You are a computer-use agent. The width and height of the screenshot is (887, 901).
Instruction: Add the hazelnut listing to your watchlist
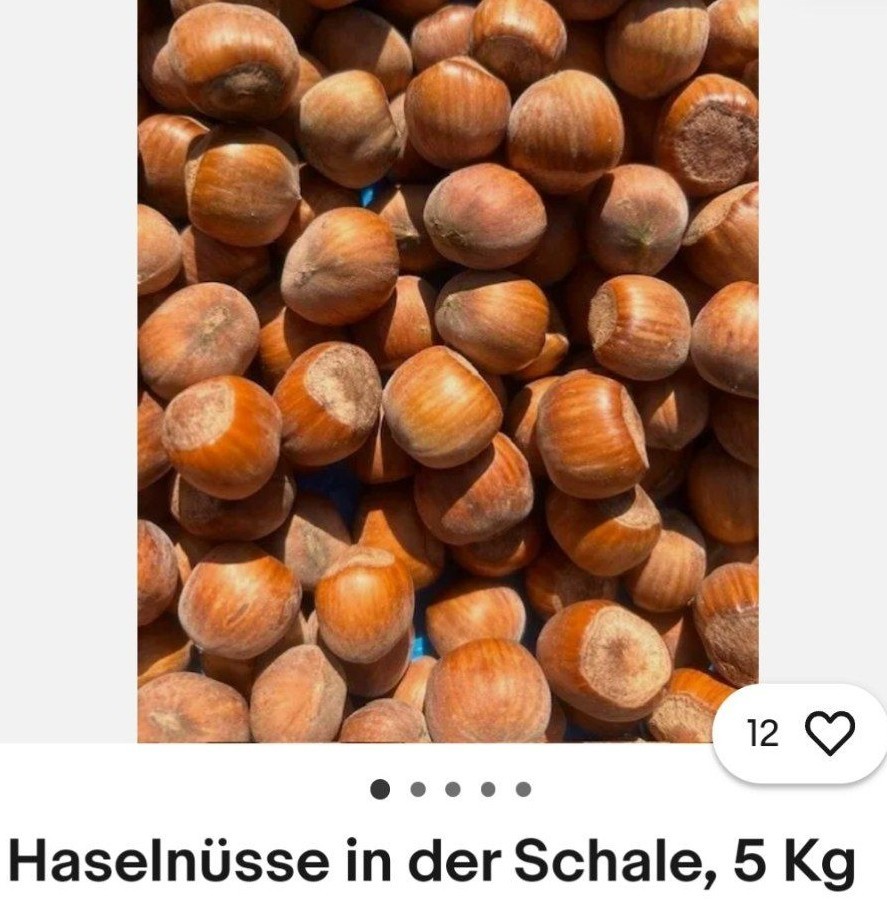[829, 734]
